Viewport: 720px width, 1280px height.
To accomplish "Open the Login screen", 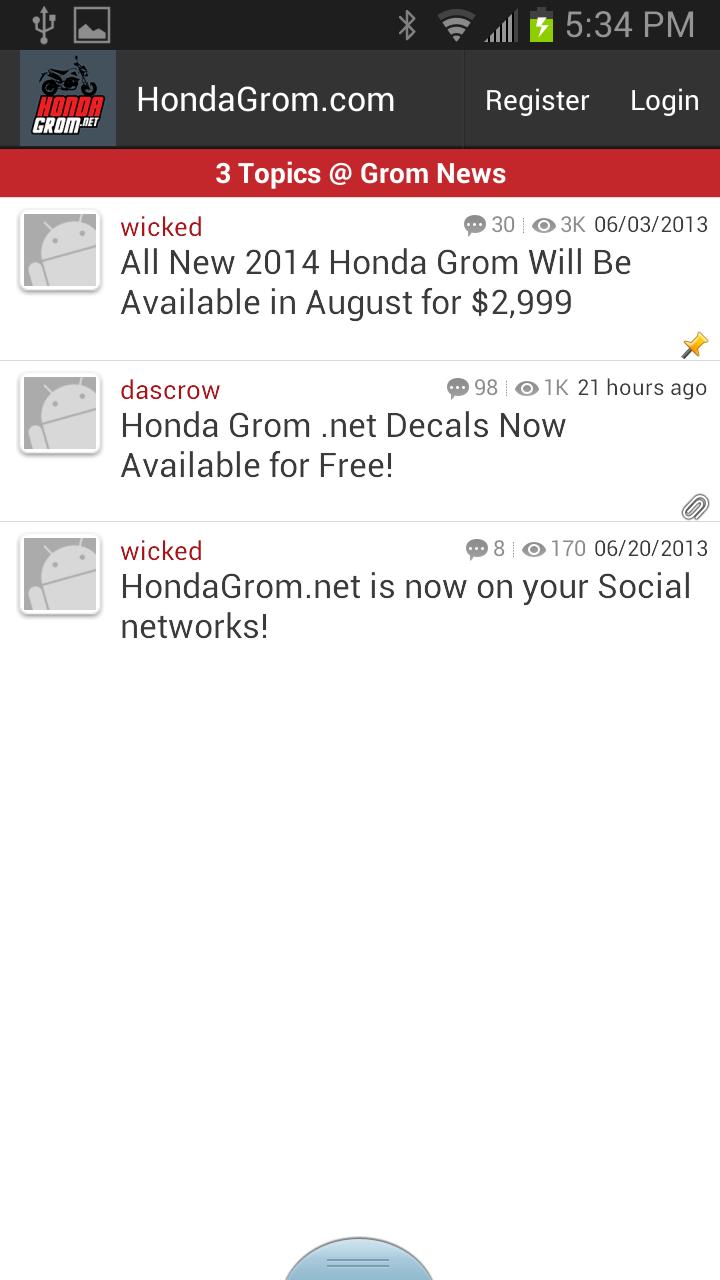I will (x=664, y=100).
